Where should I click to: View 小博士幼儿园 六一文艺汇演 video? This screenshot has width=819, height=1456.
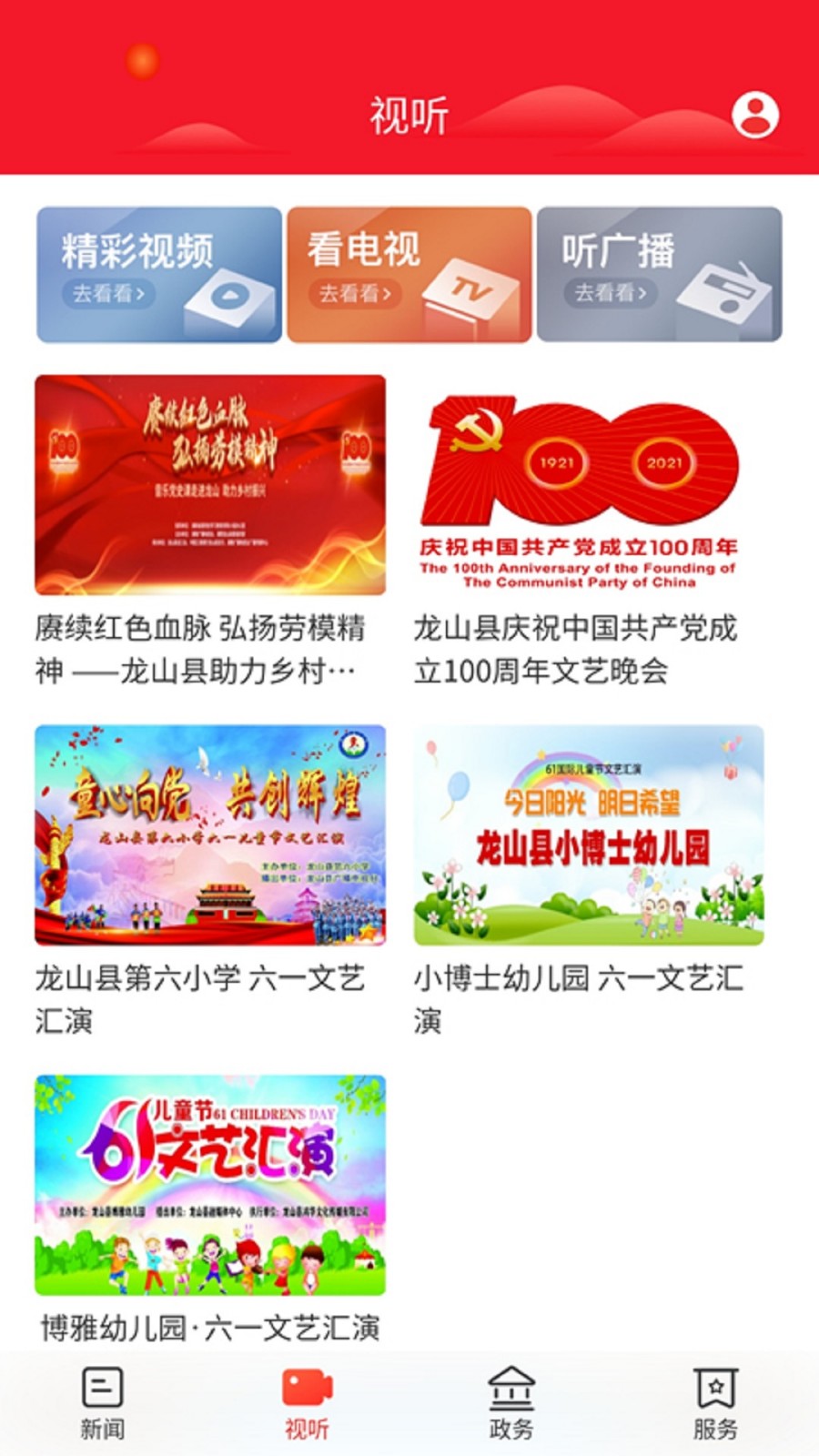(x=588, y=835)
